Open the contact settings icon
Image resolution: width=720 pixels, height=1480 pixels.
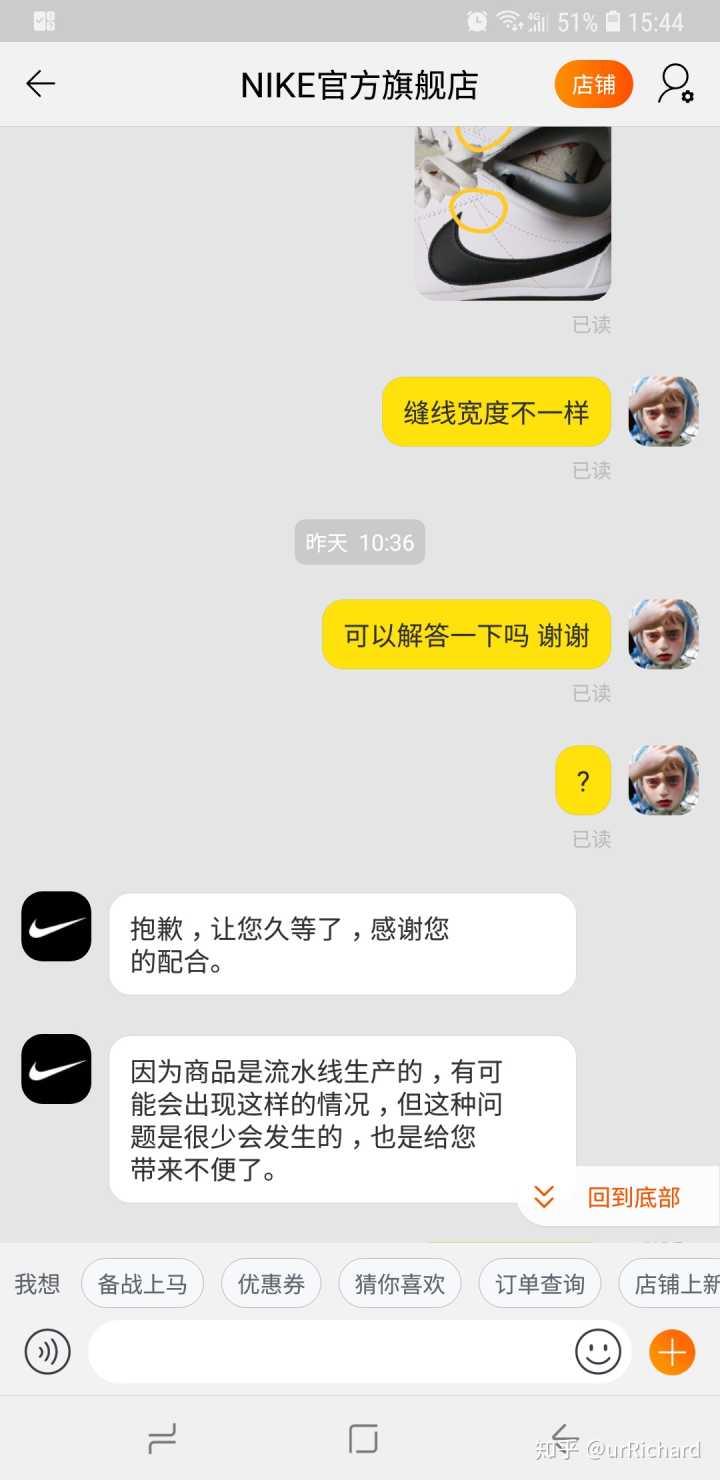point(675,84)
